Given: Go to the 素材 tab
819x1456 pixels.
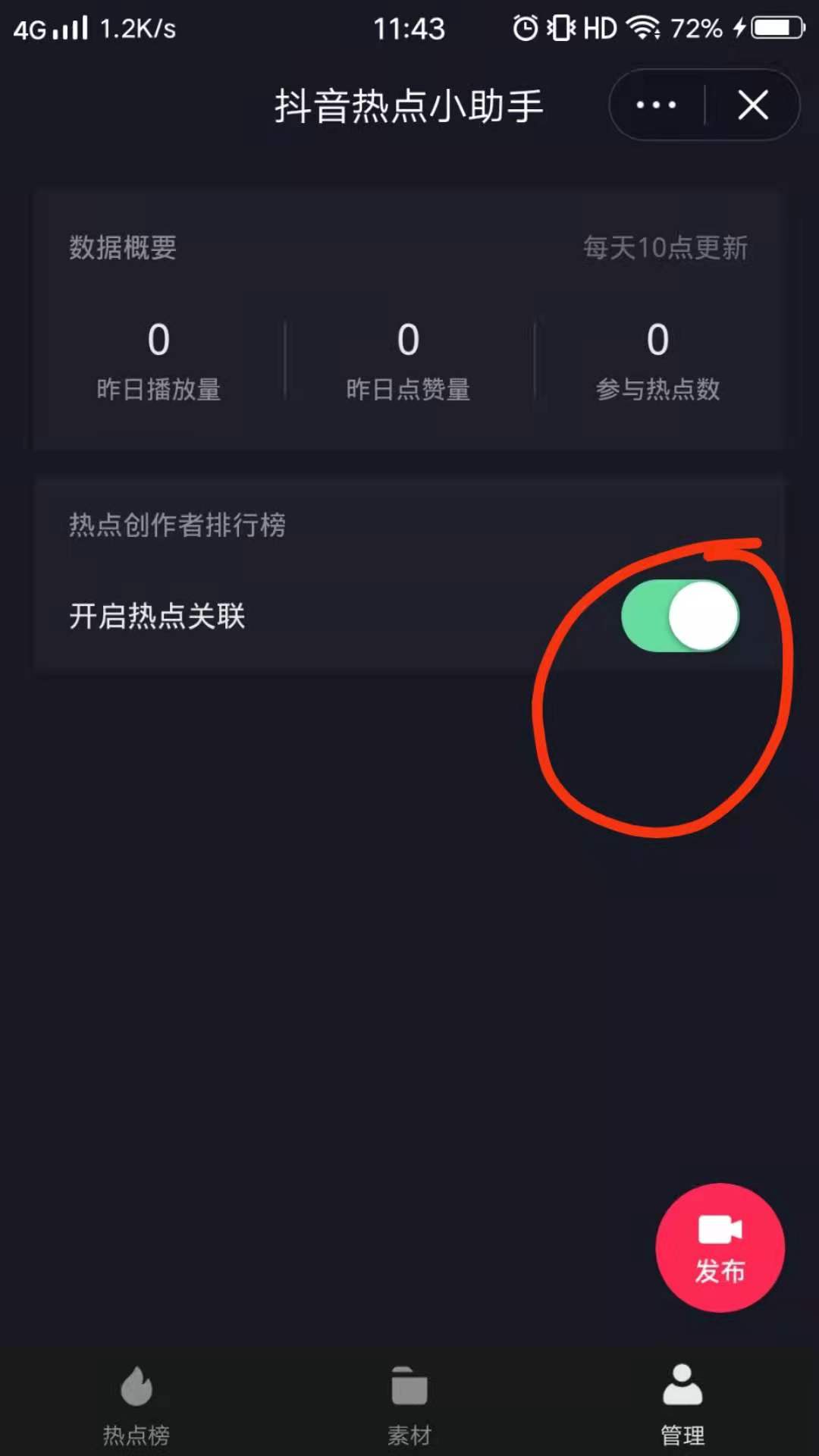Looking at the screenshot, I should point(409,1406).
